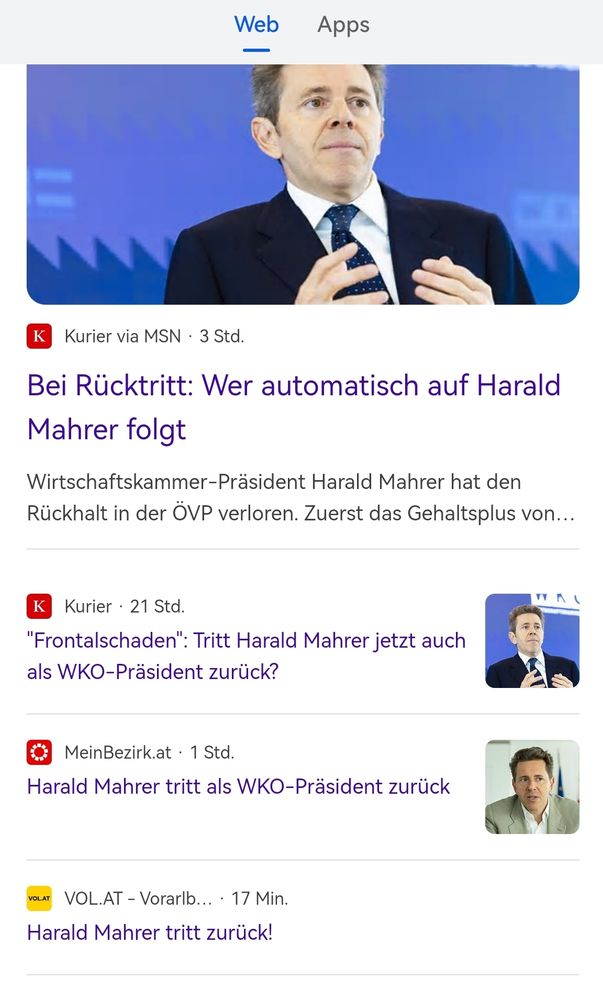603x1000 pixels.
Task: Tap the thumbnail beside the MeinBezirk.at article
Action: [x=532, y=787]
